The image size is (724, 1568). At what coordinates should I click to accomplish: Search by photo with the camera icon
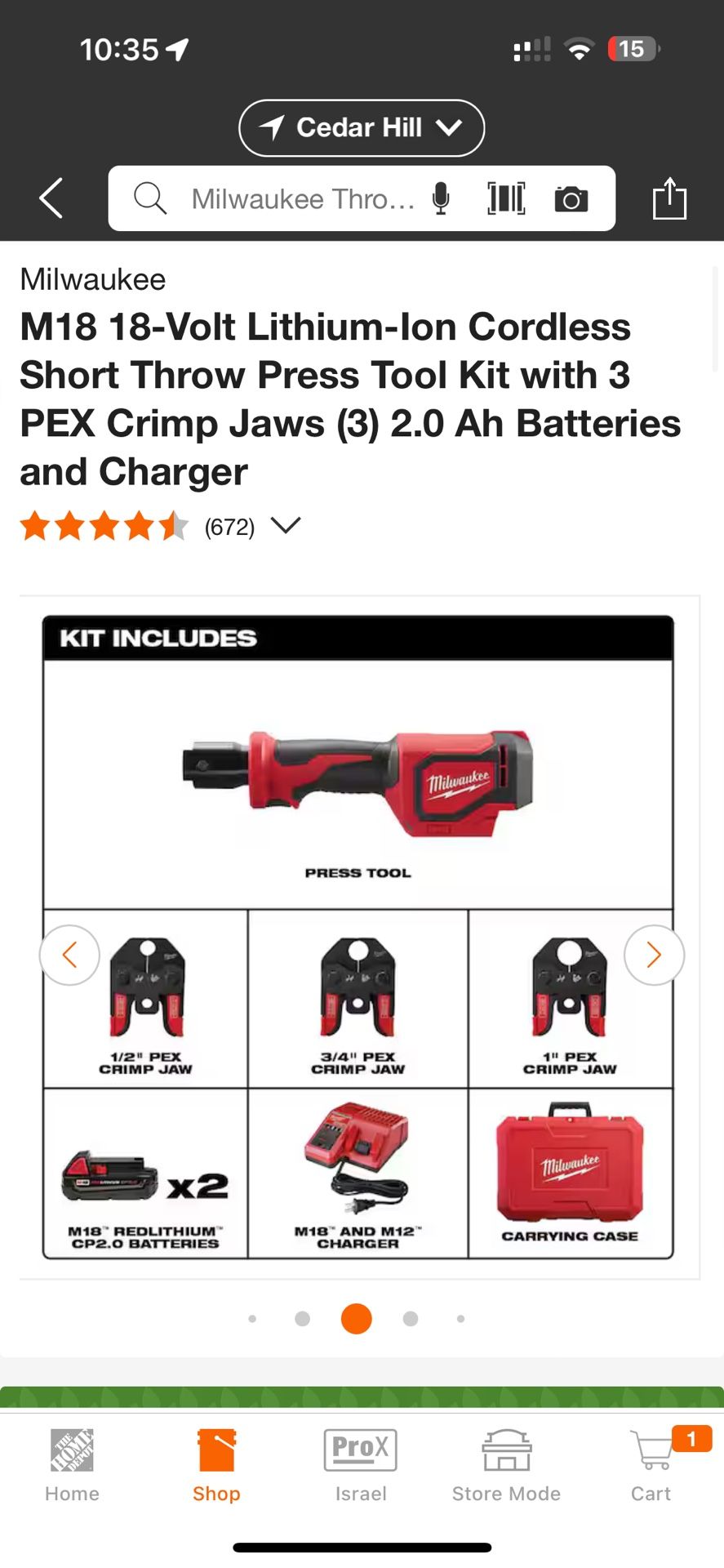tap(571, 198)
